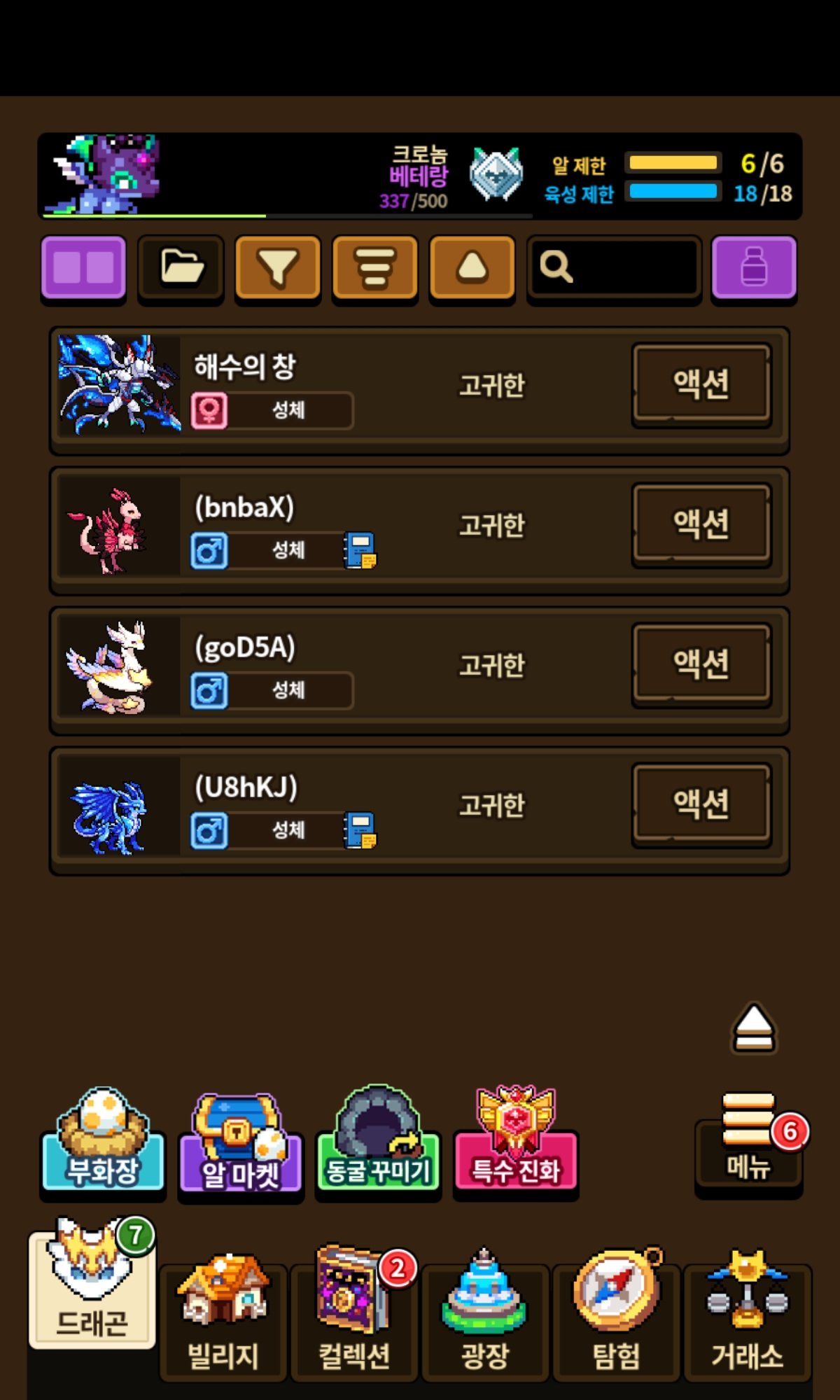Open the folder icon in the toolbar

(x=181, y=268)
